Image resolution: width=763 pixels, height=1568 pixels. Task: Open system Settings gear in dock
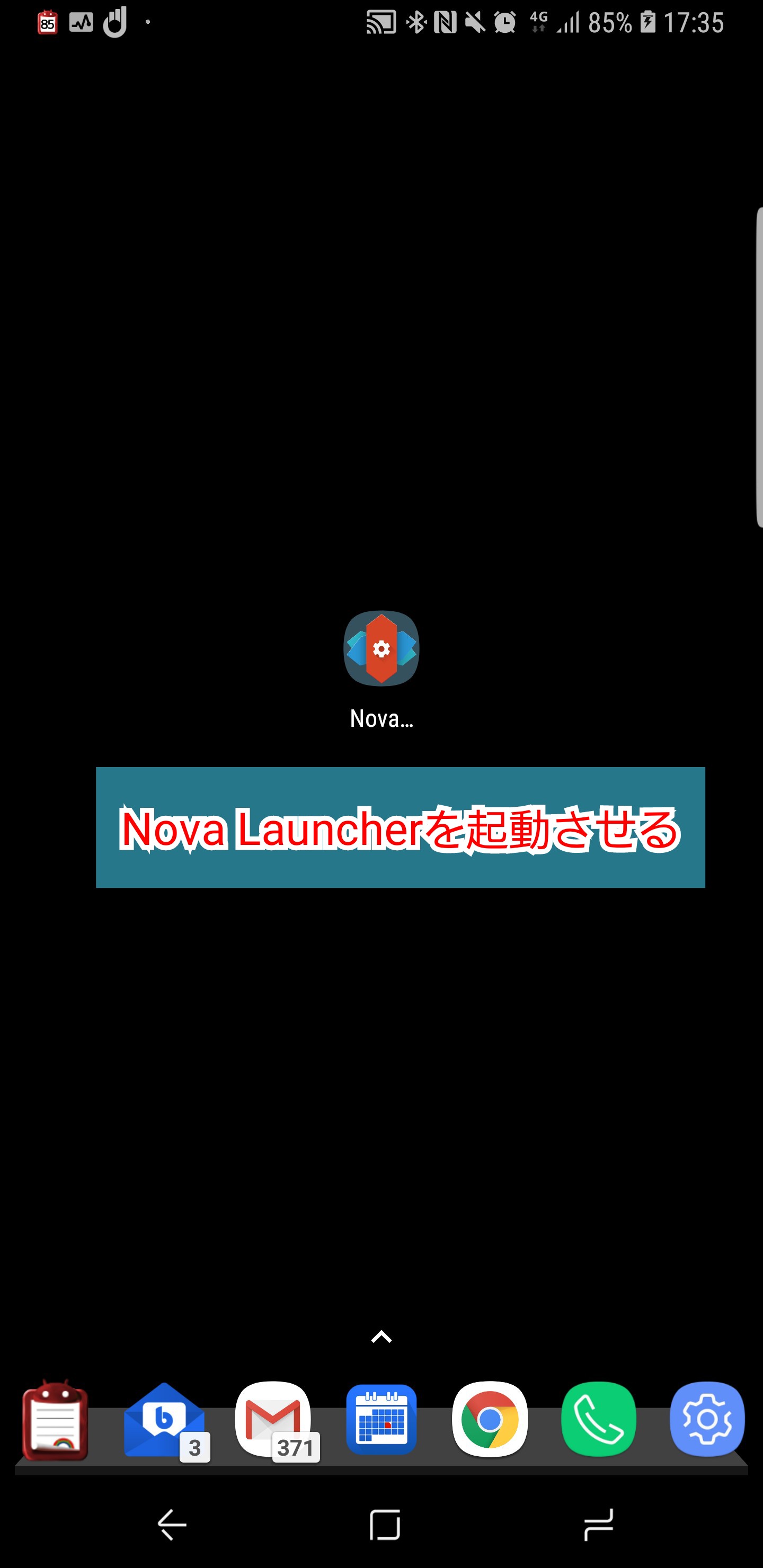pos(707,1420)
